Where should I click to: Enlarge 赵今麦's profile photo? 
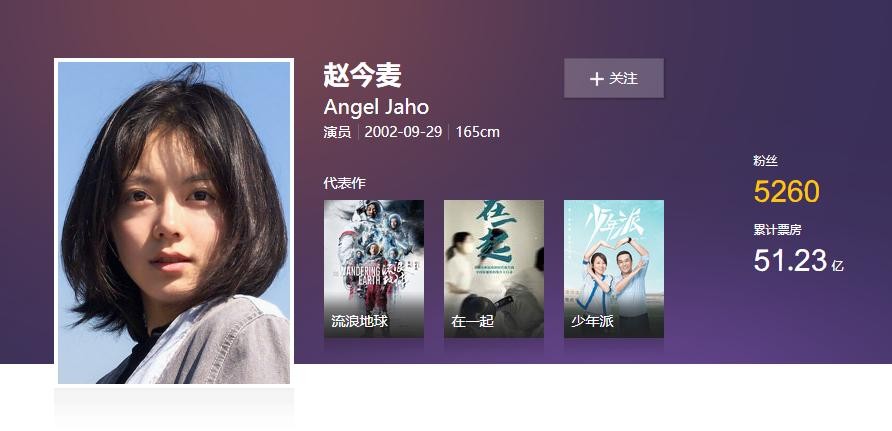pos(174,222)
